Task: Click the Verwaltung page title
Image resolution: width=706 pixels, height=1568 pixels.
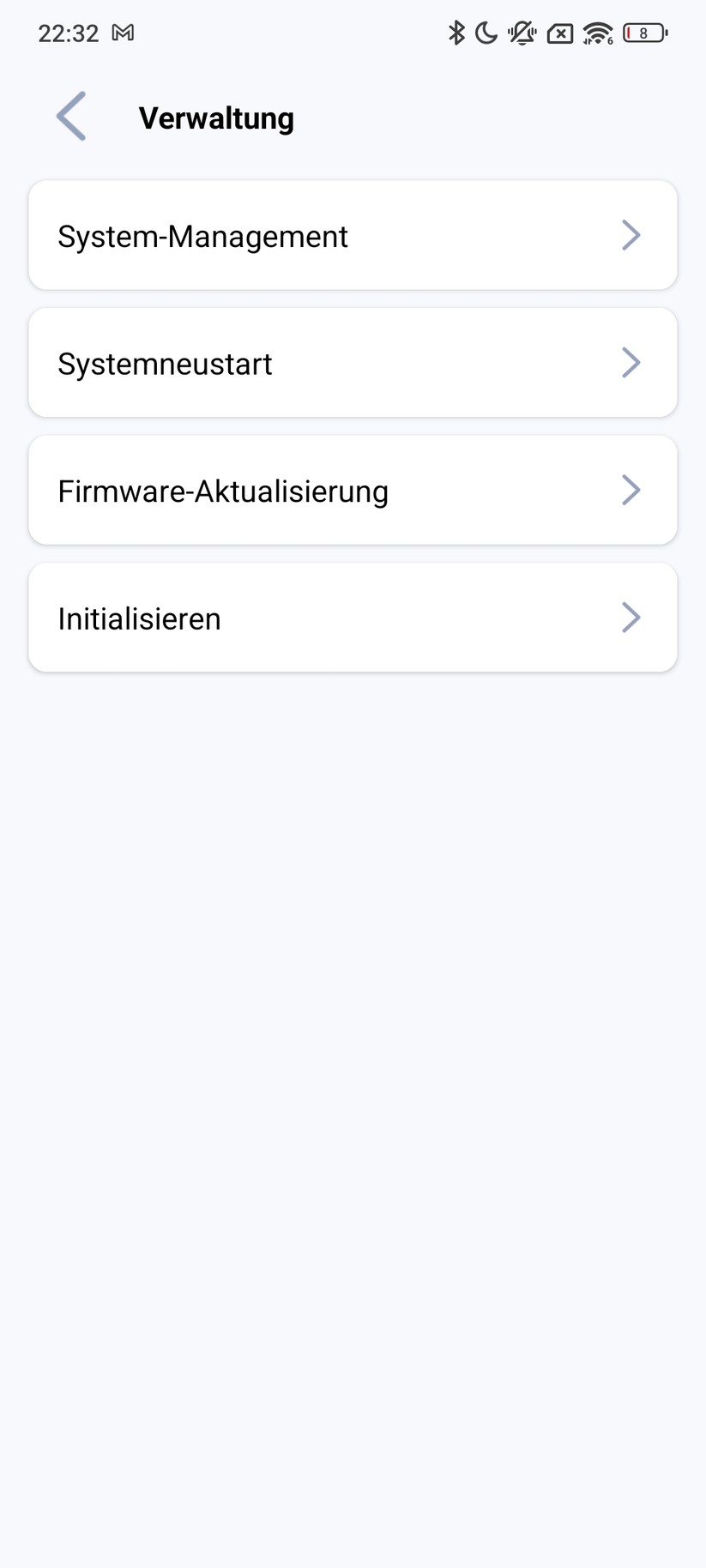Action: pos(216,118)
